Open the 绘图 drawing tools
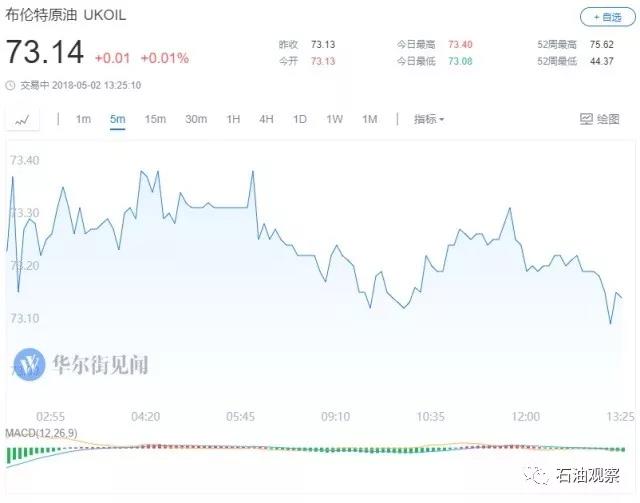Image resolution: width=640 pixels, height=503 pixels. tap(600, 120)
